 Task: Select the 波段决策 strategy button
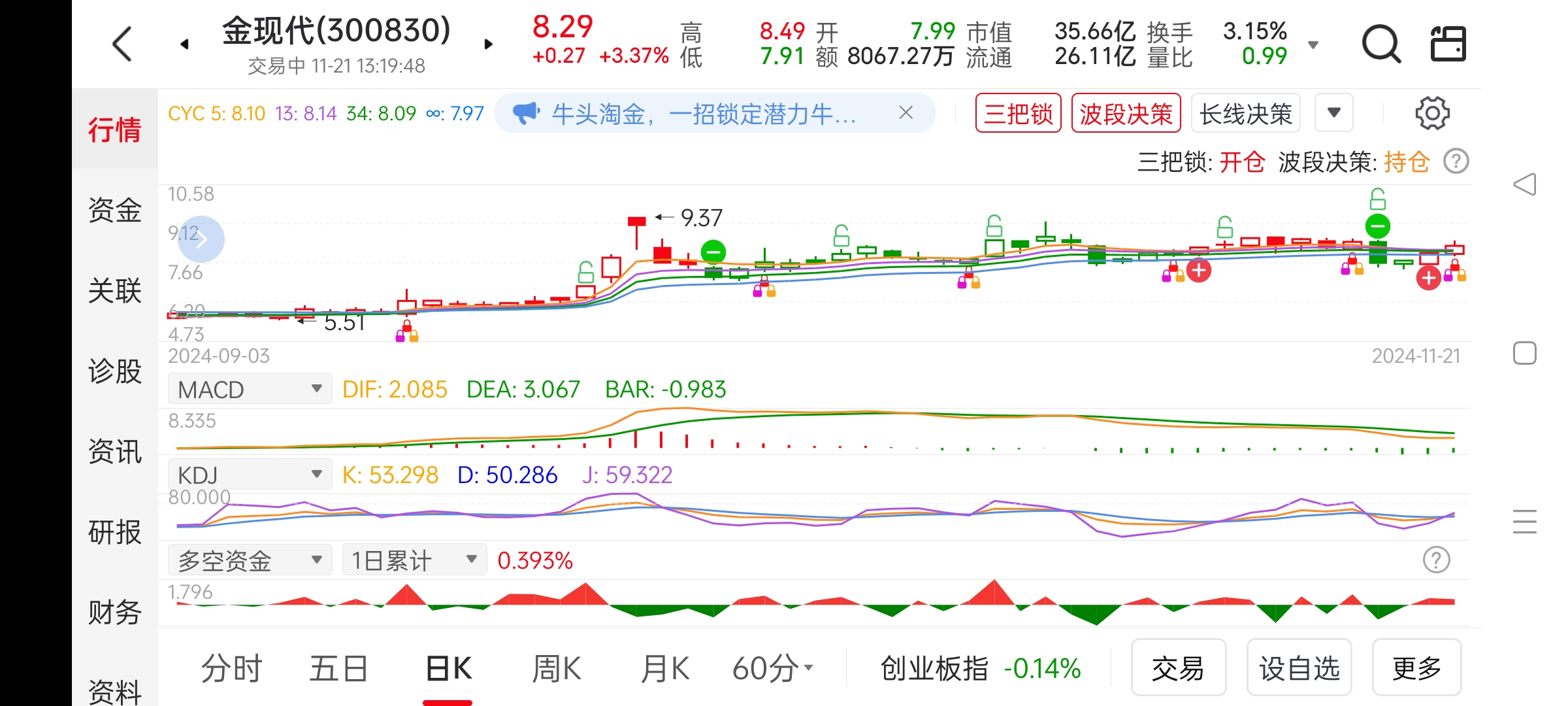point(1126,114)
